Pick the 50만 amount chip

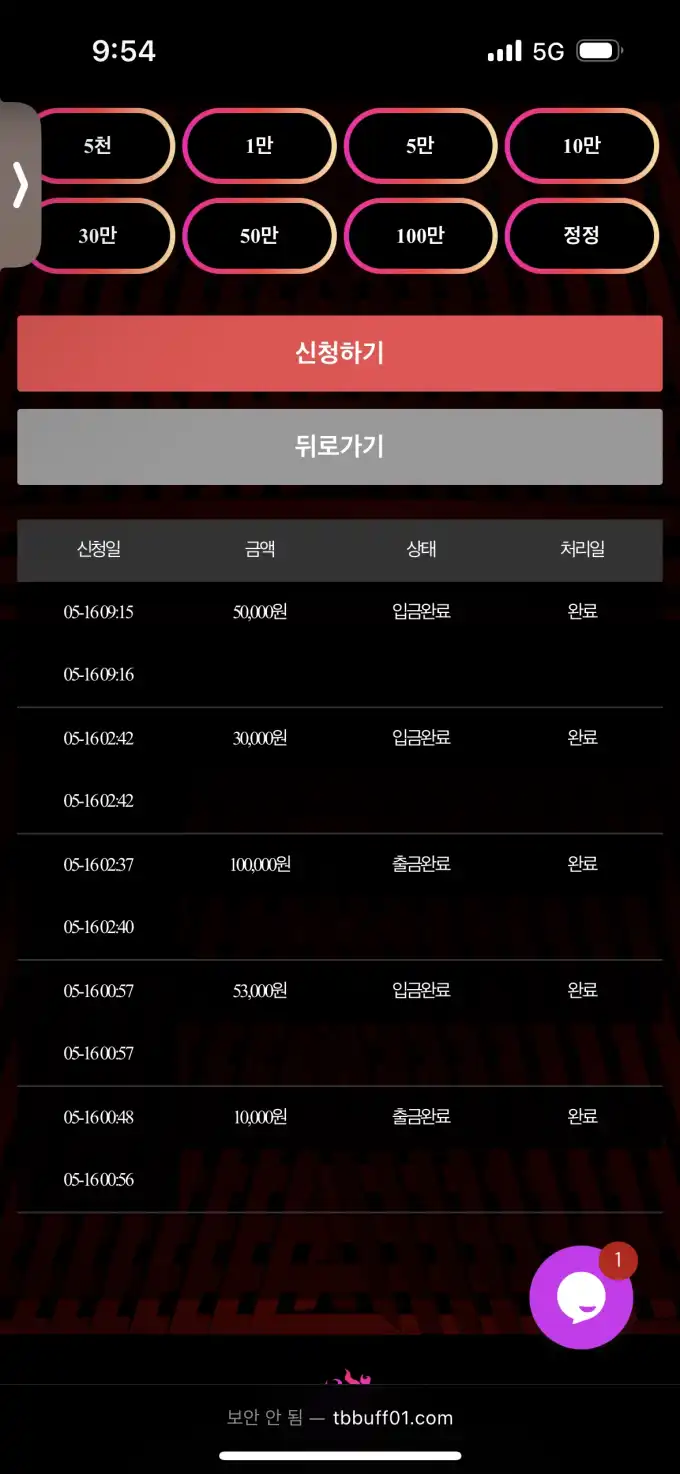tap(259, 236)
